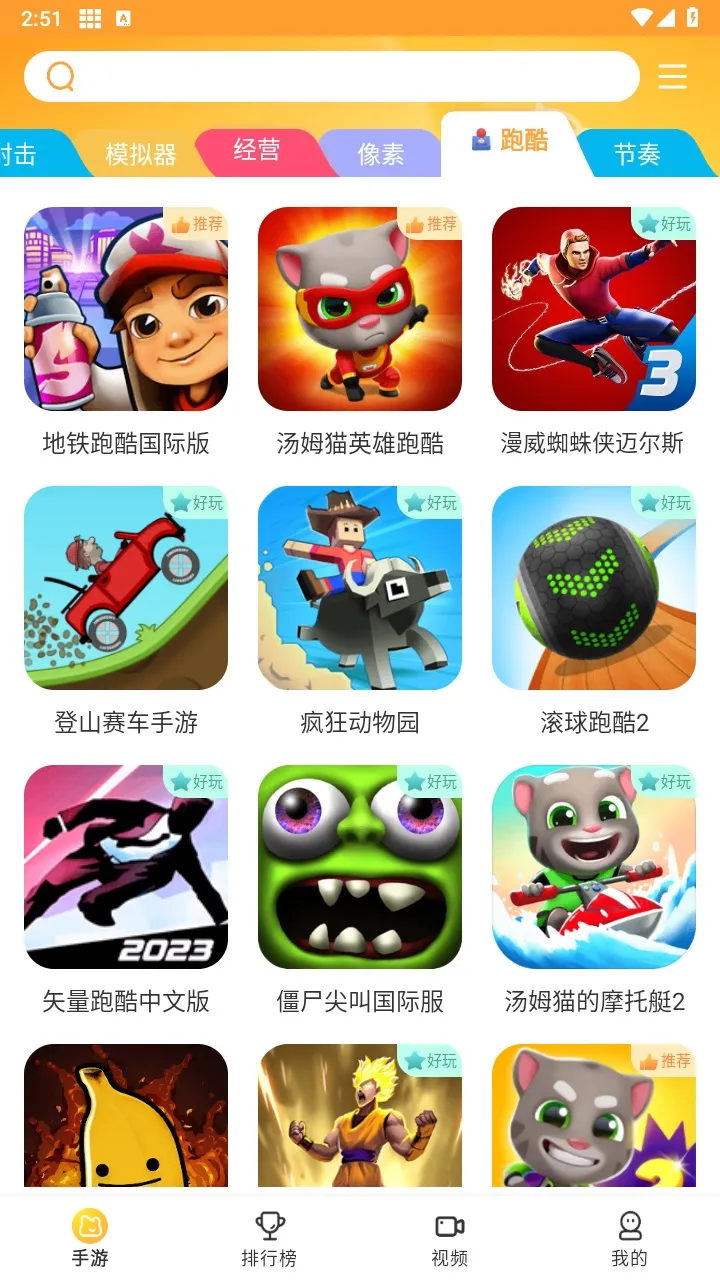This screenshot has height=1280, width=720.
Task: Open the game 矢量跑酷中文版
Action: 126,867
